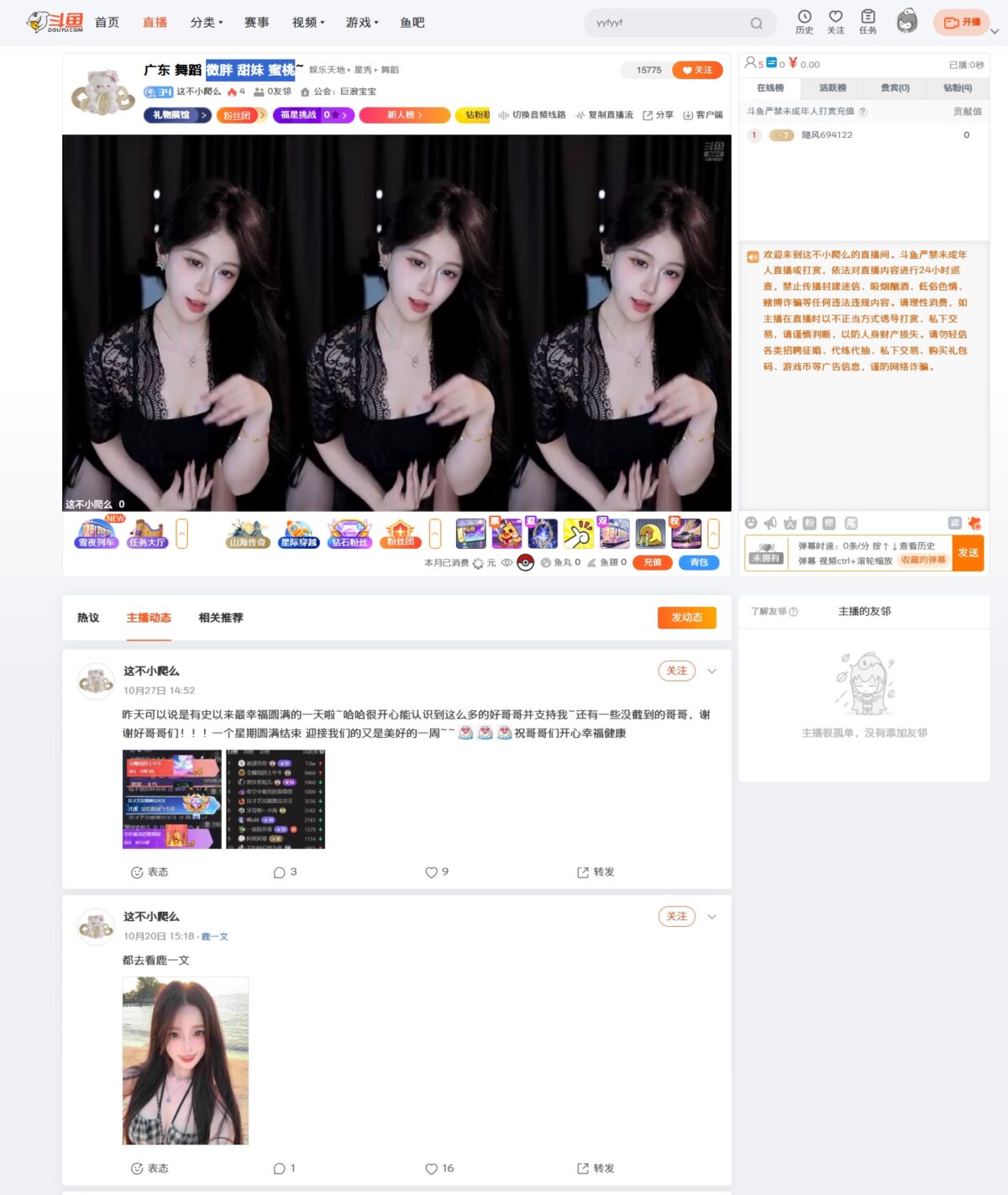Collapse the October 27 post with its chevron
1008x1195 pixels.
tap(711, 671)
